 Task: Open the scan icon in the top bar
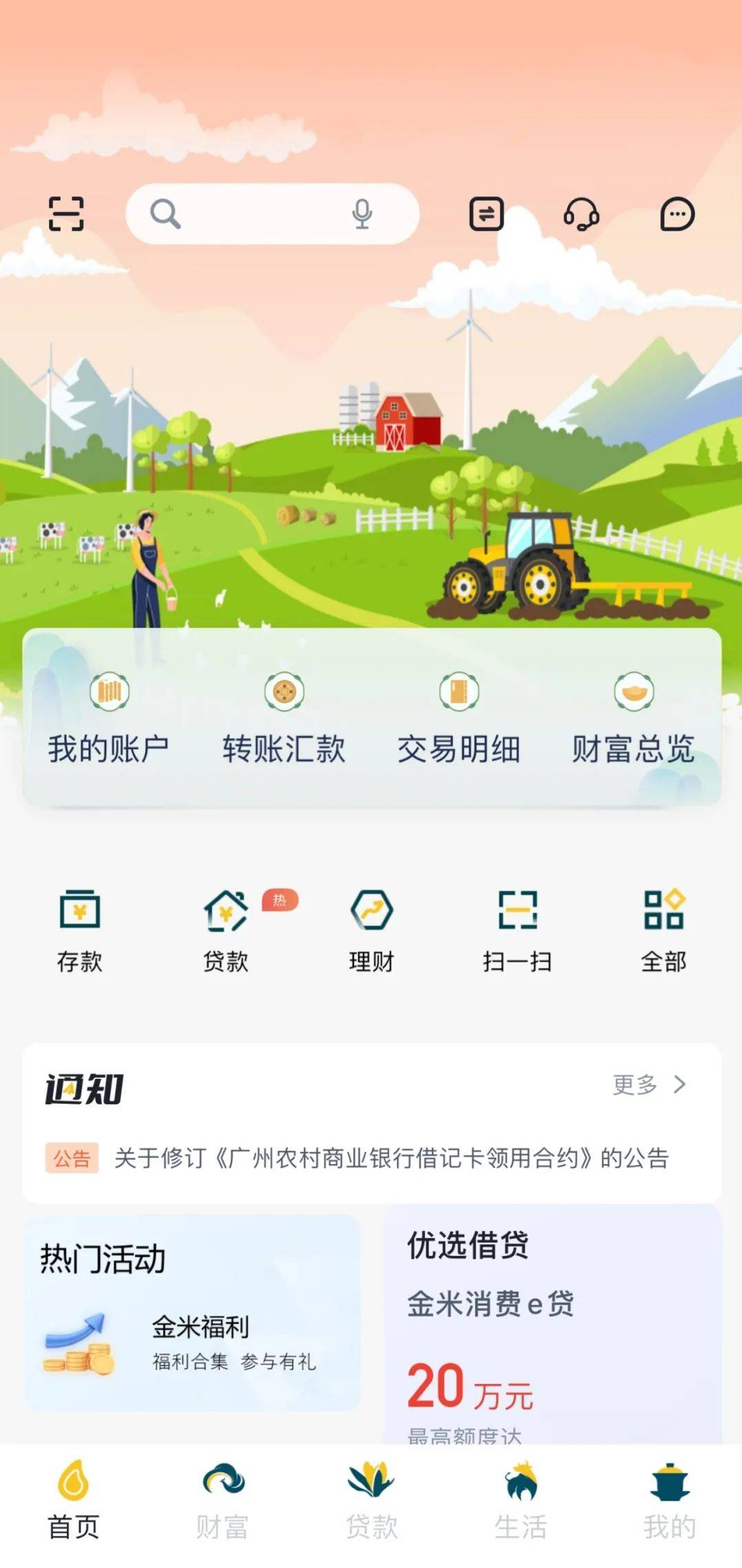coord(66,214)
